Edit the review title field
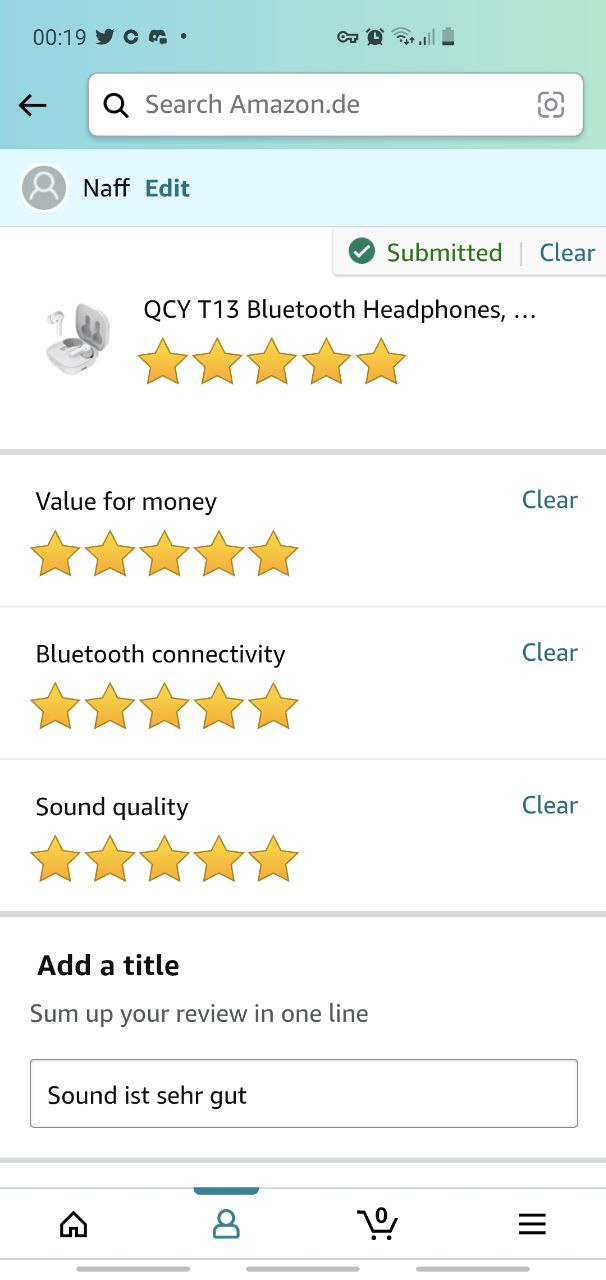The image size is (606, 1280). (x=303, y=1094)
